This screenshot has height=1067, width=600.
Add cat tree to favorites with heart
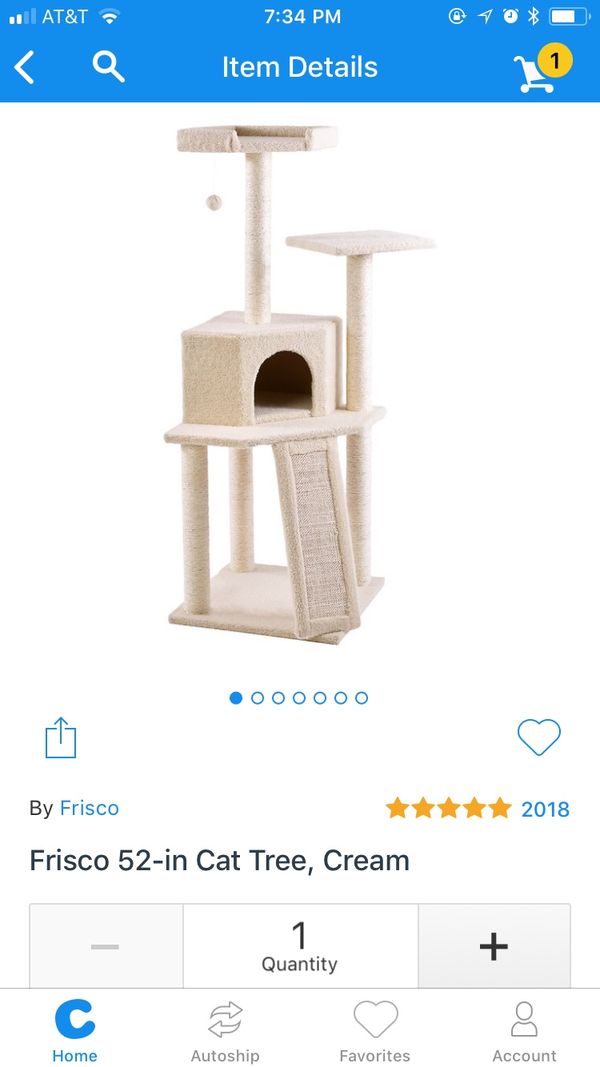point(539,737)
